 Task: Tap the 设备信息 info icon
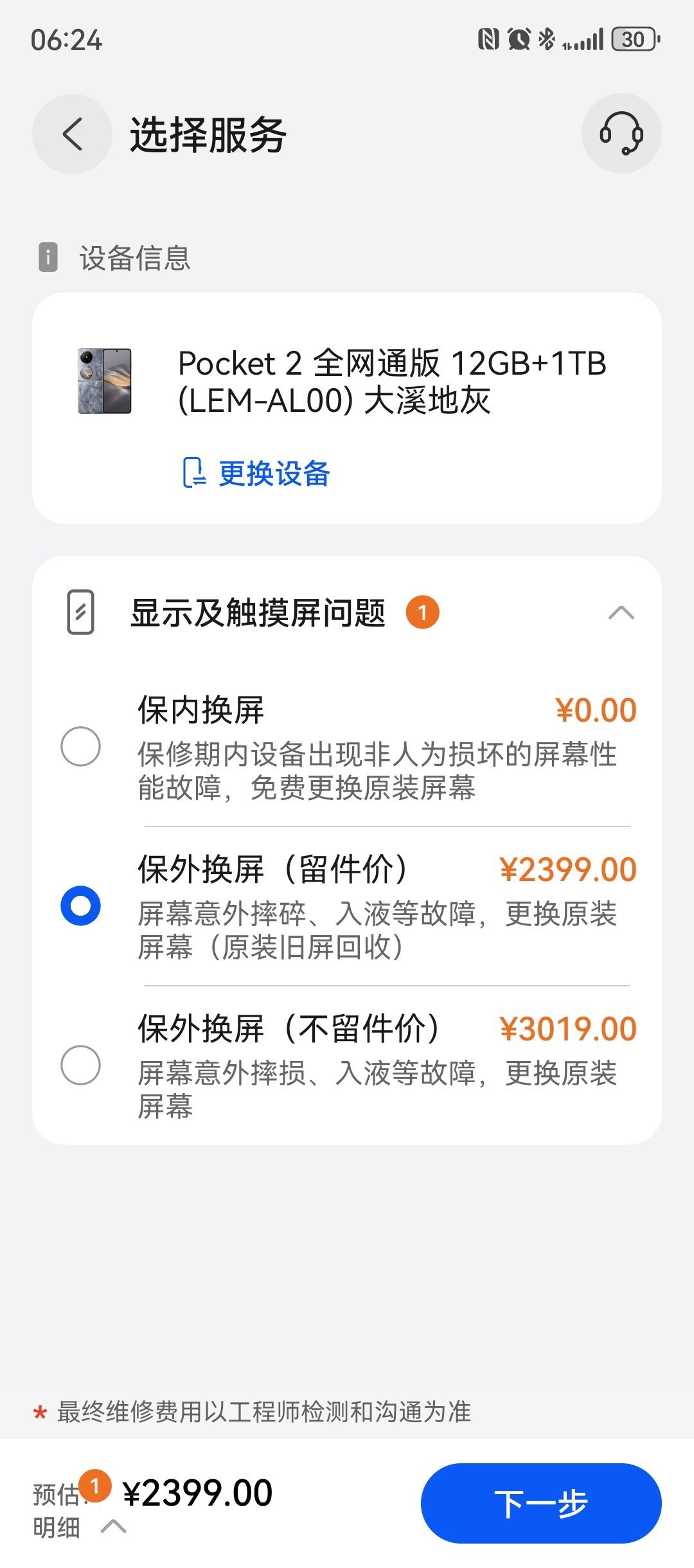point(48,256)
